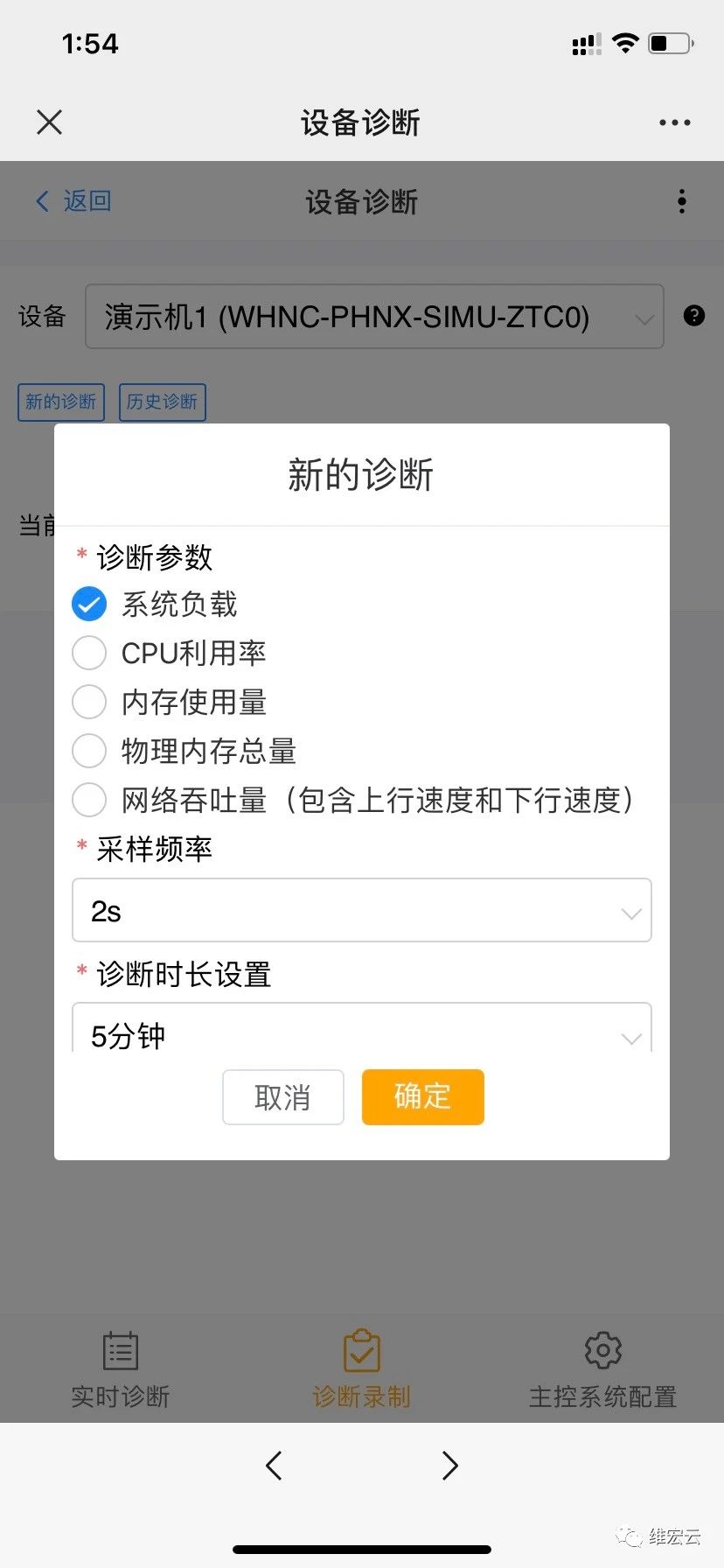Close the webview with the X icon
This screenshot has width=724, height=1568.
click(50, 122)
